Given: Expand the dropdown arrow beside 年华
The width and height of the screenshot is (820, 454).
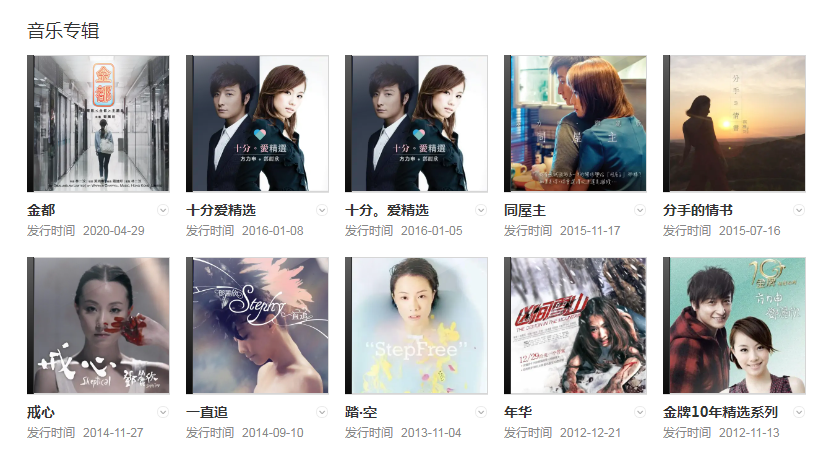Looking at the screenshot, I should click(x=640, y=412).
